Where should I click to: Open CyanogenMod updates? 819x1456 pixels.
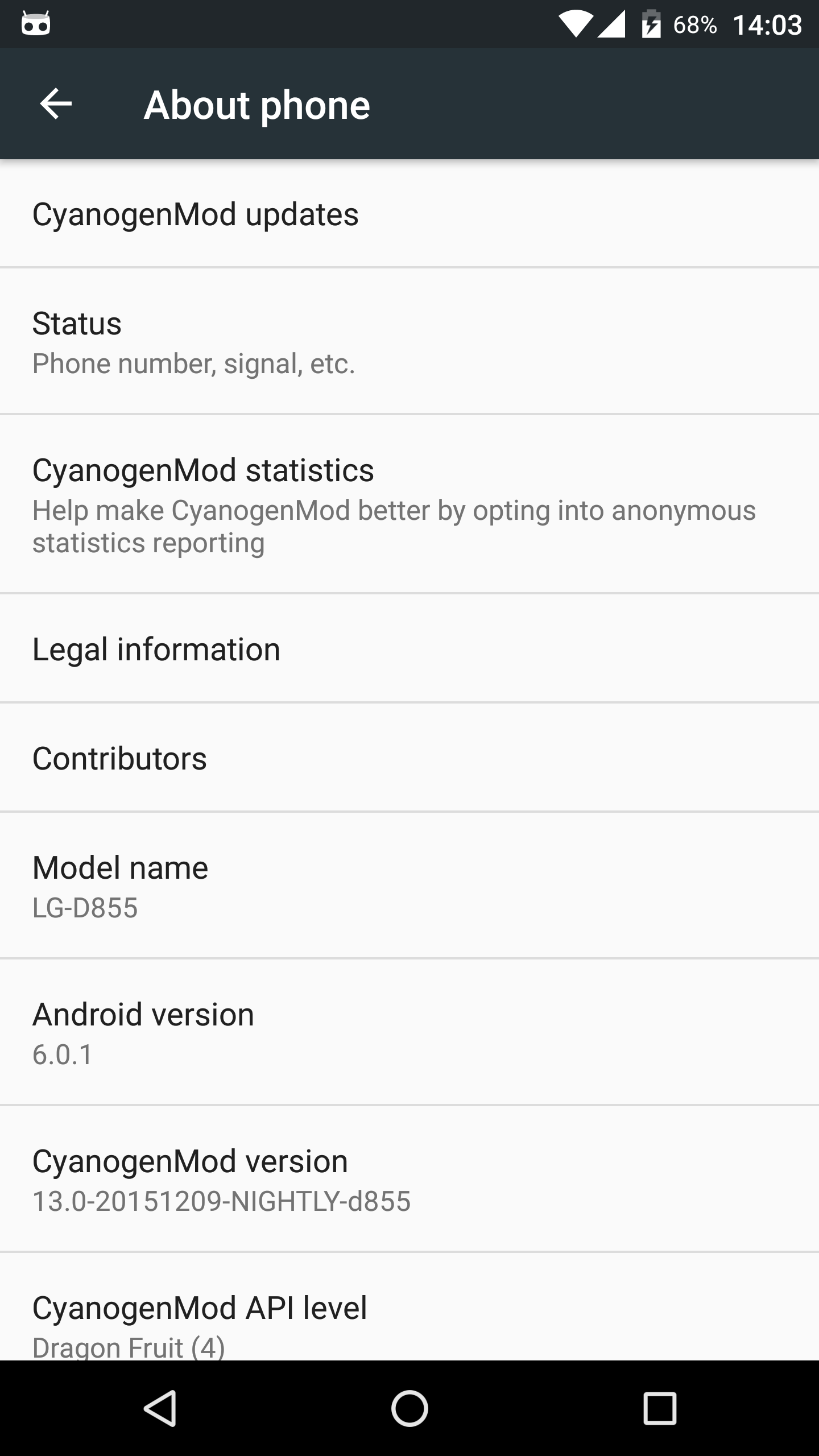pyautogui.click(x=409, y=214)
